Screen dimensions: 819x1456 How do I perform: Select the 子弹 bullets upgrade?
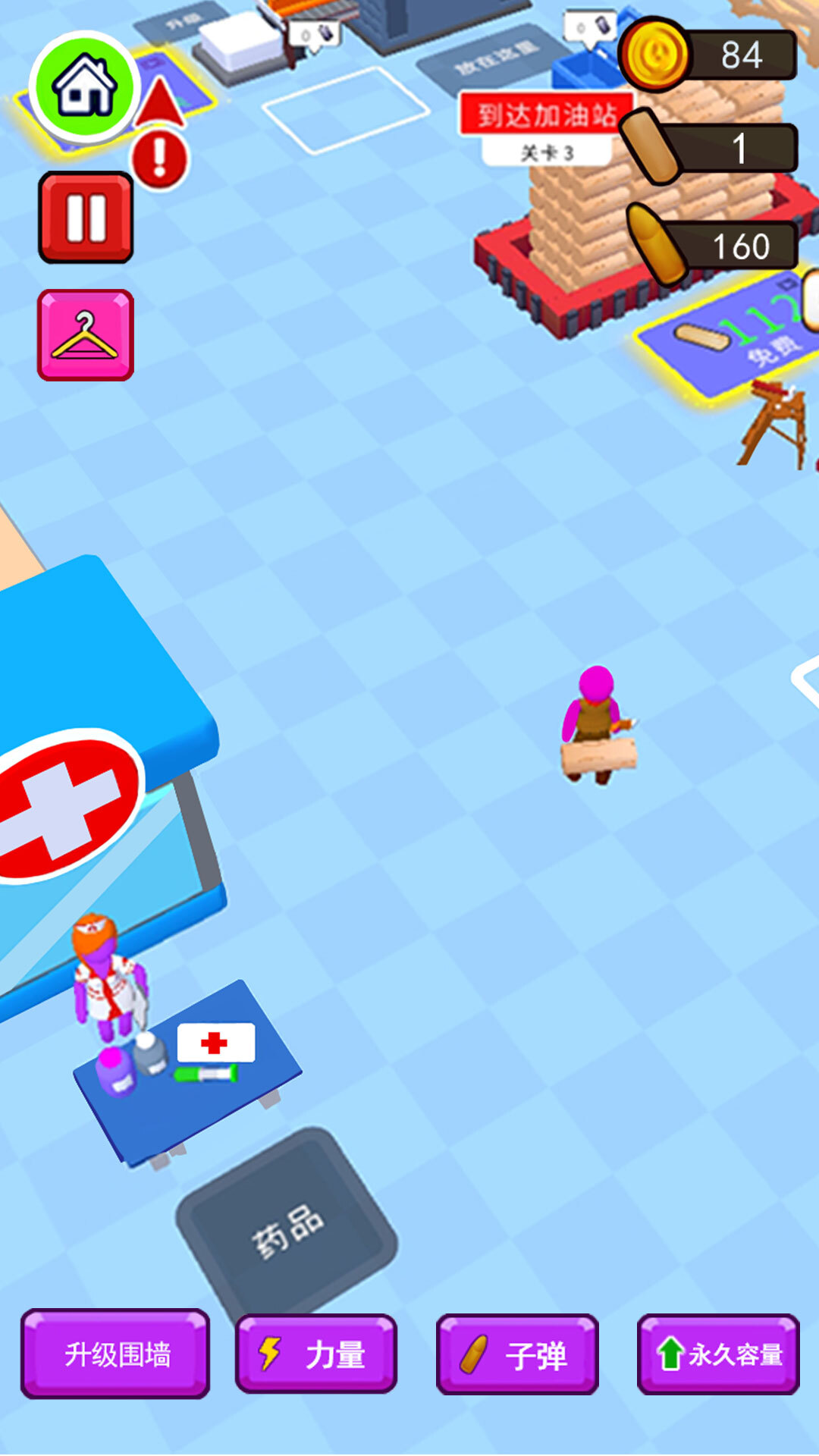pos(517,1354)
